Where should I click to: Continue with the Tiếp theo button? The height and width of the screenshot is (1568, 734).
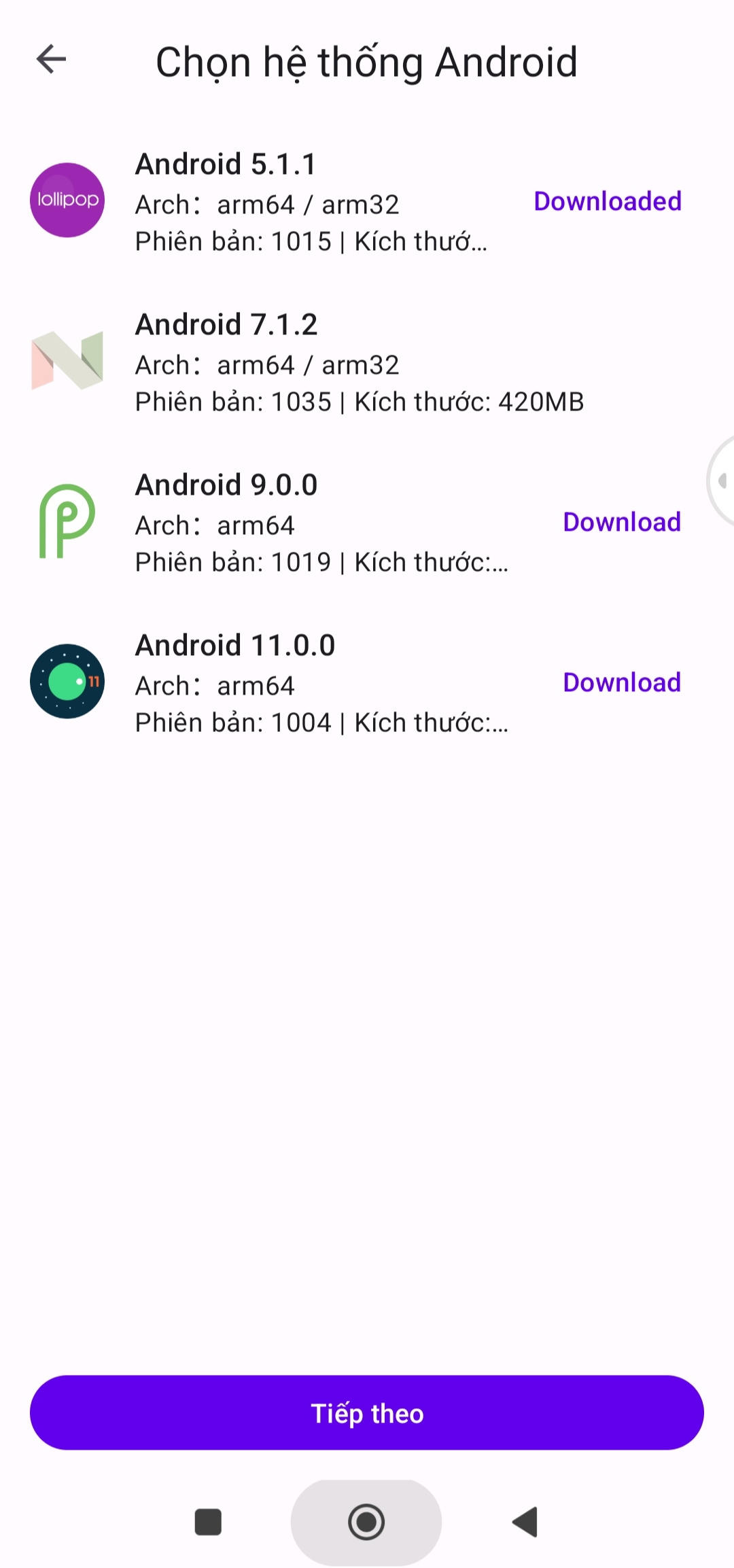[367, 1414]
